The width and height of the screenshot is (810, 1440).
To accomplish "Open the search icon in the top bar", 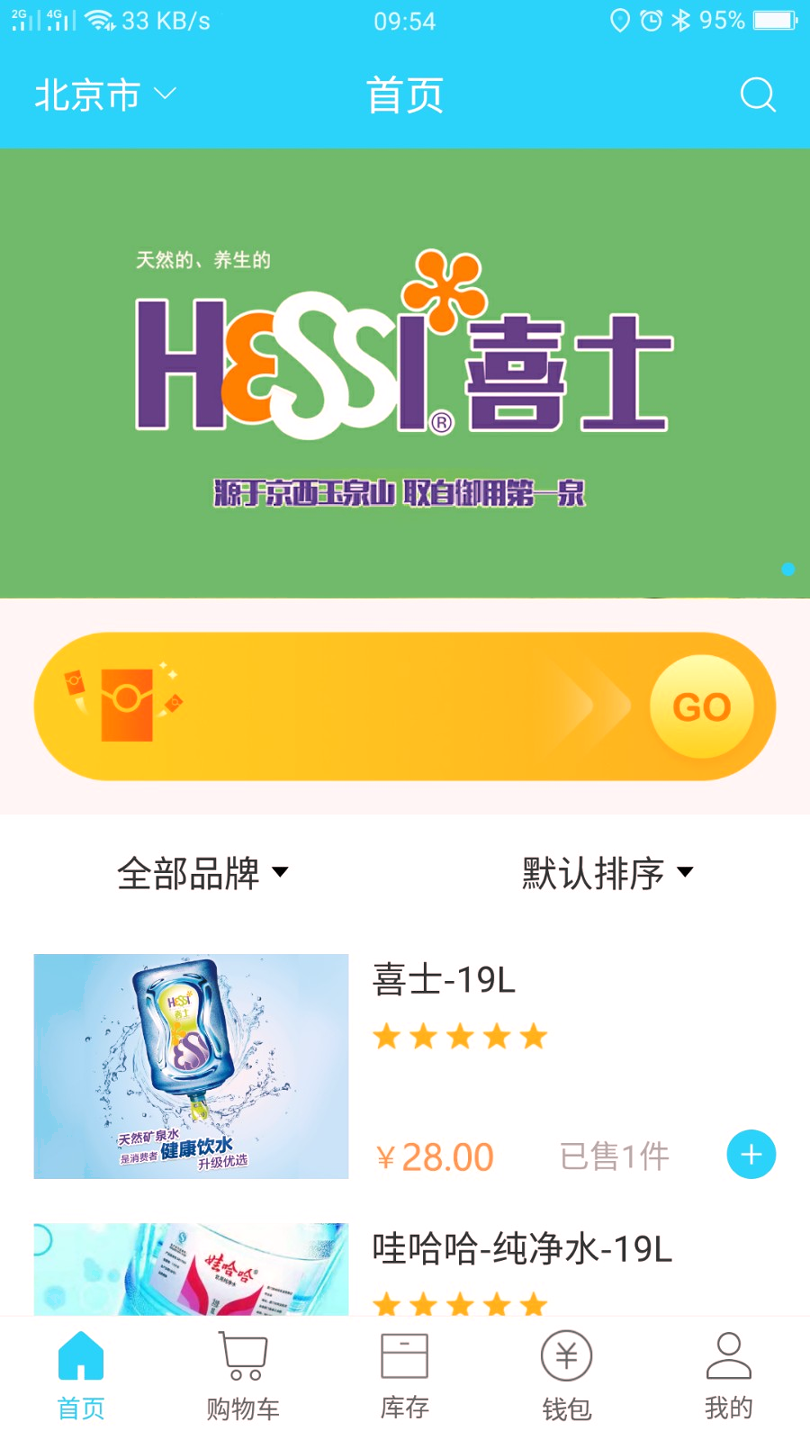I will click(x=758, y=95).
